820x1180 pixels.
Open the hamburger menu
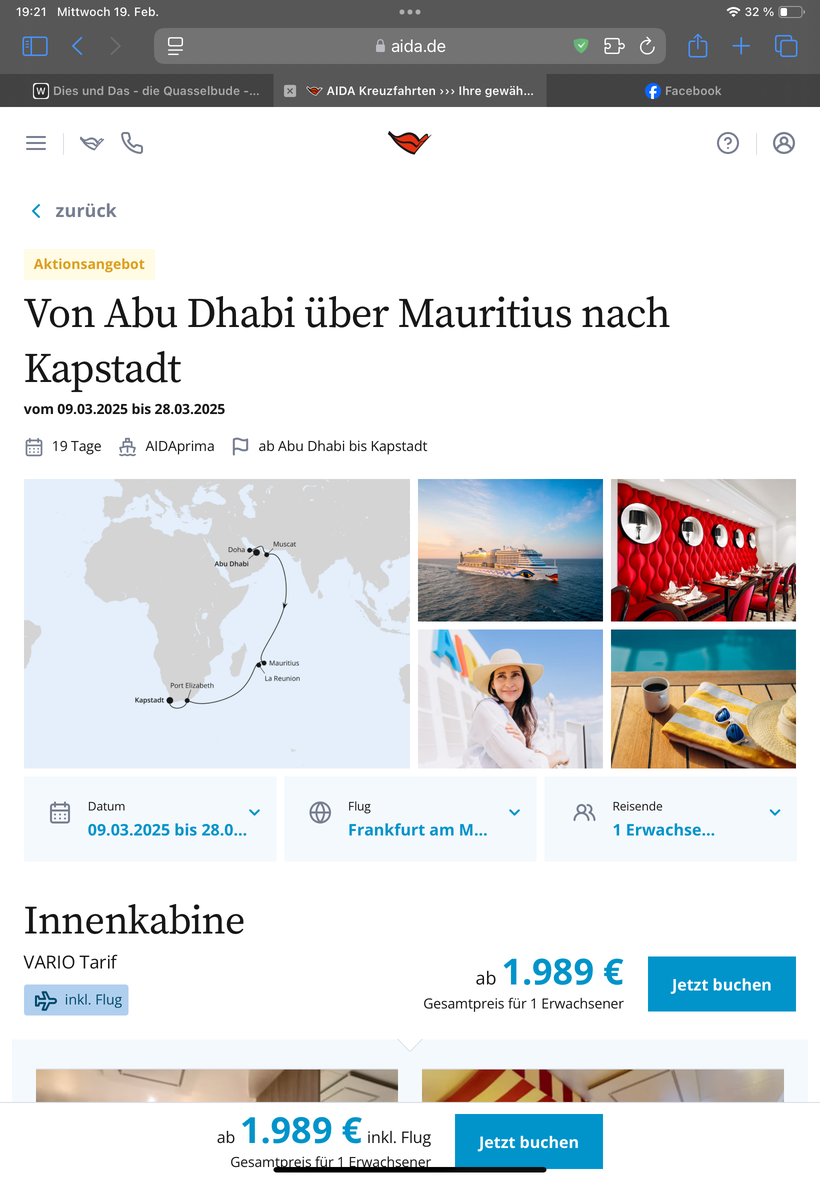(36, 143)
